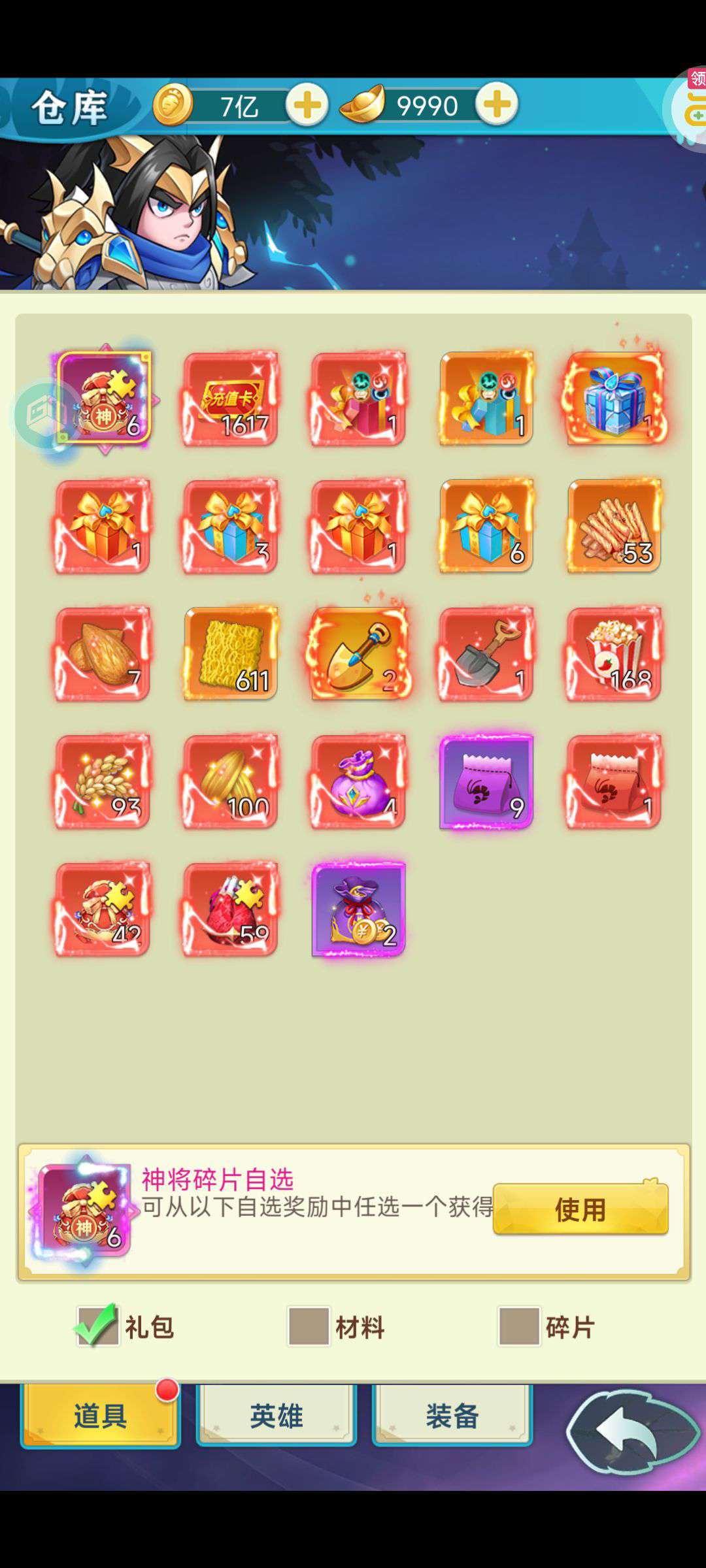Go back with the return arrow button
The height and width of the screenshot is (1568, 706).
(632, 1431)
